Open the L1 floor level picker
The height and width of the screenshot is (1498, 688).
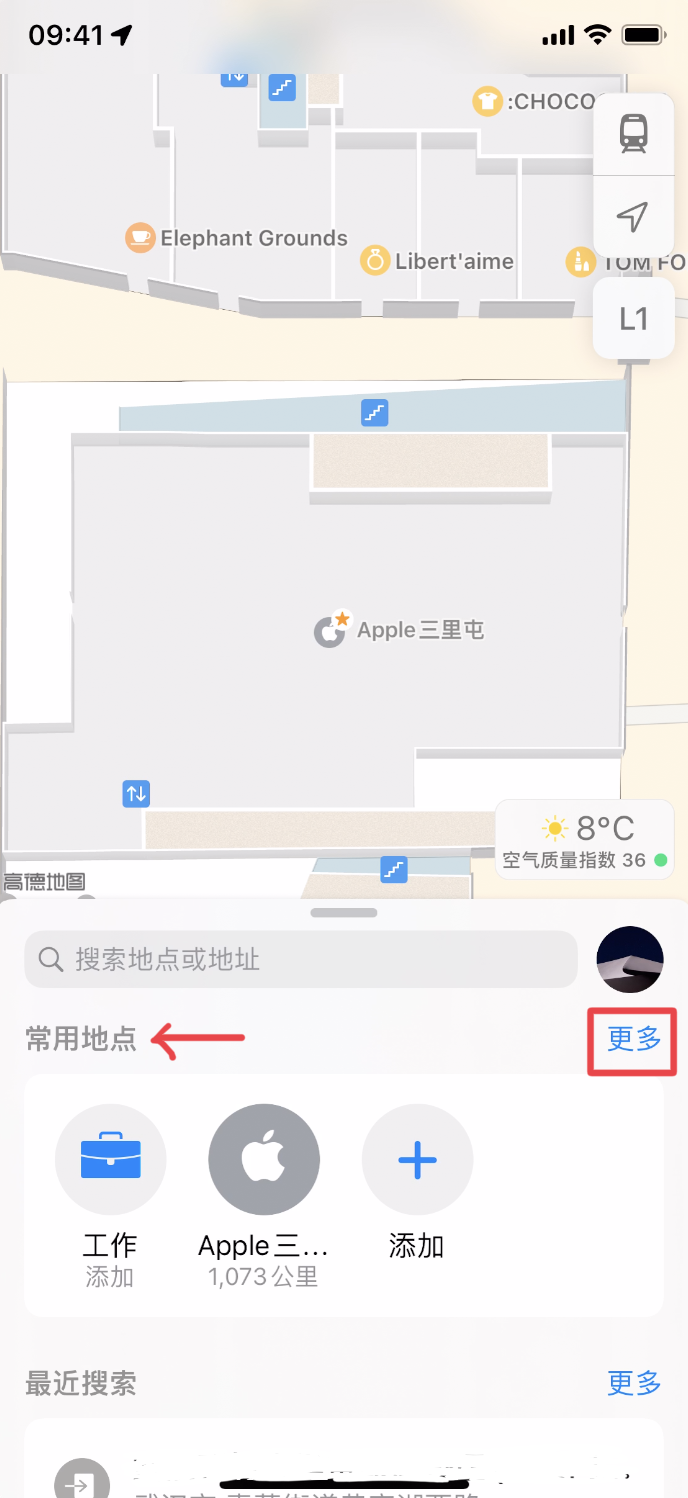click(633, 319)
